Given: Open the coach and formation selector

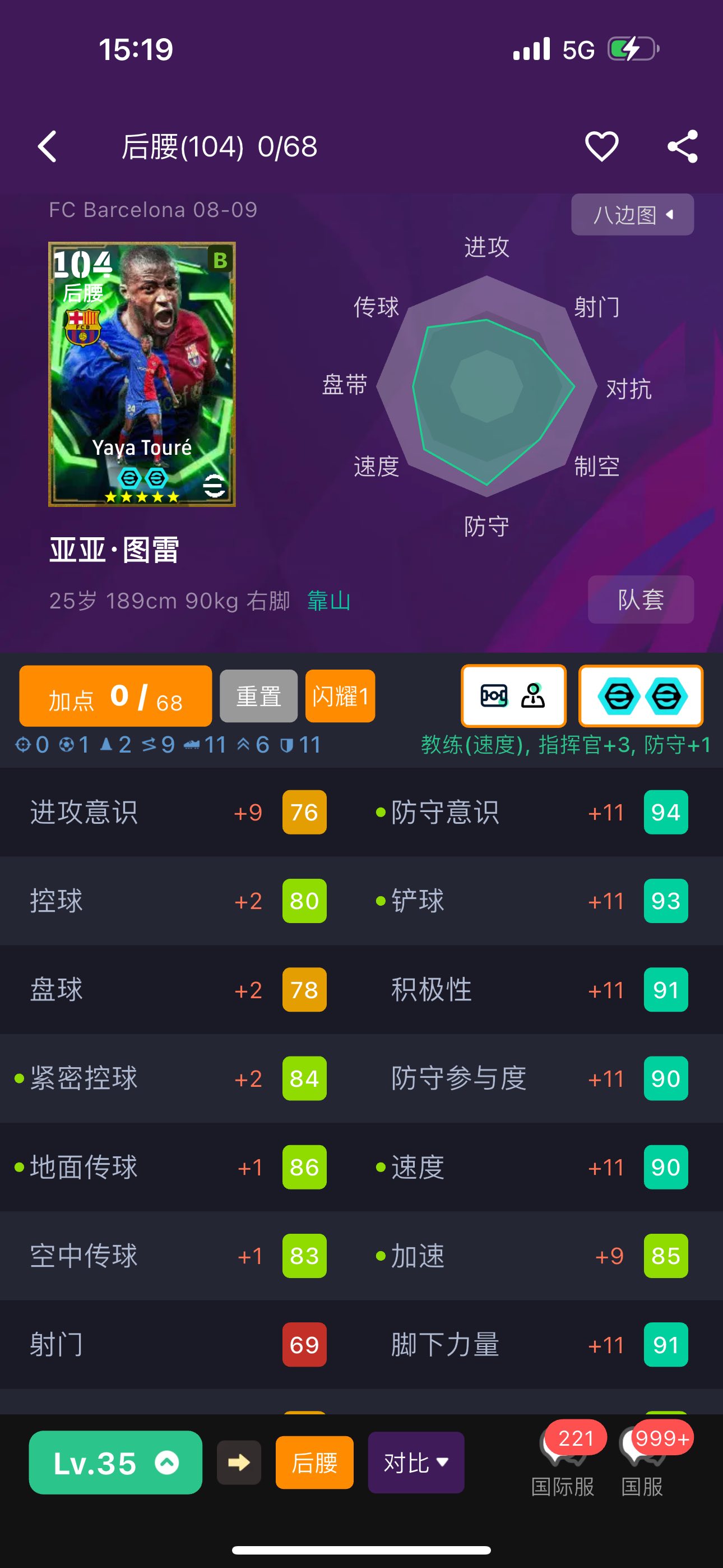Looking at the screenshot, I should pos(513,696).
